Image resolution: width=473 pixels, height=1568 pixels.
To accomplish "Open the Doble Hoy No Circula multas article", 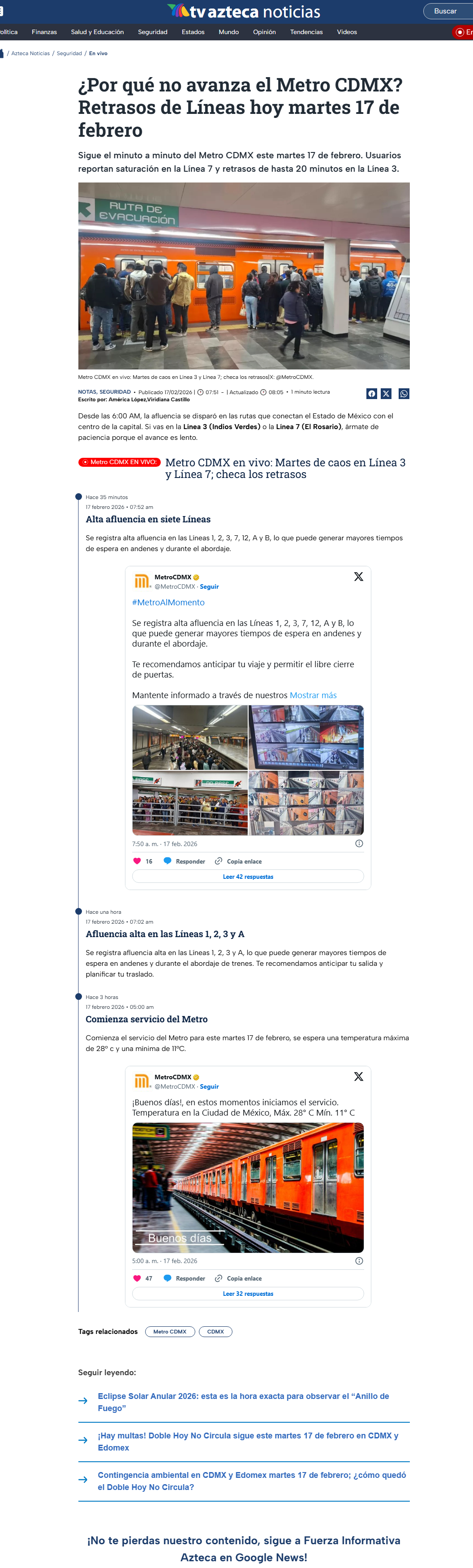I will [x=248, y=1442].
